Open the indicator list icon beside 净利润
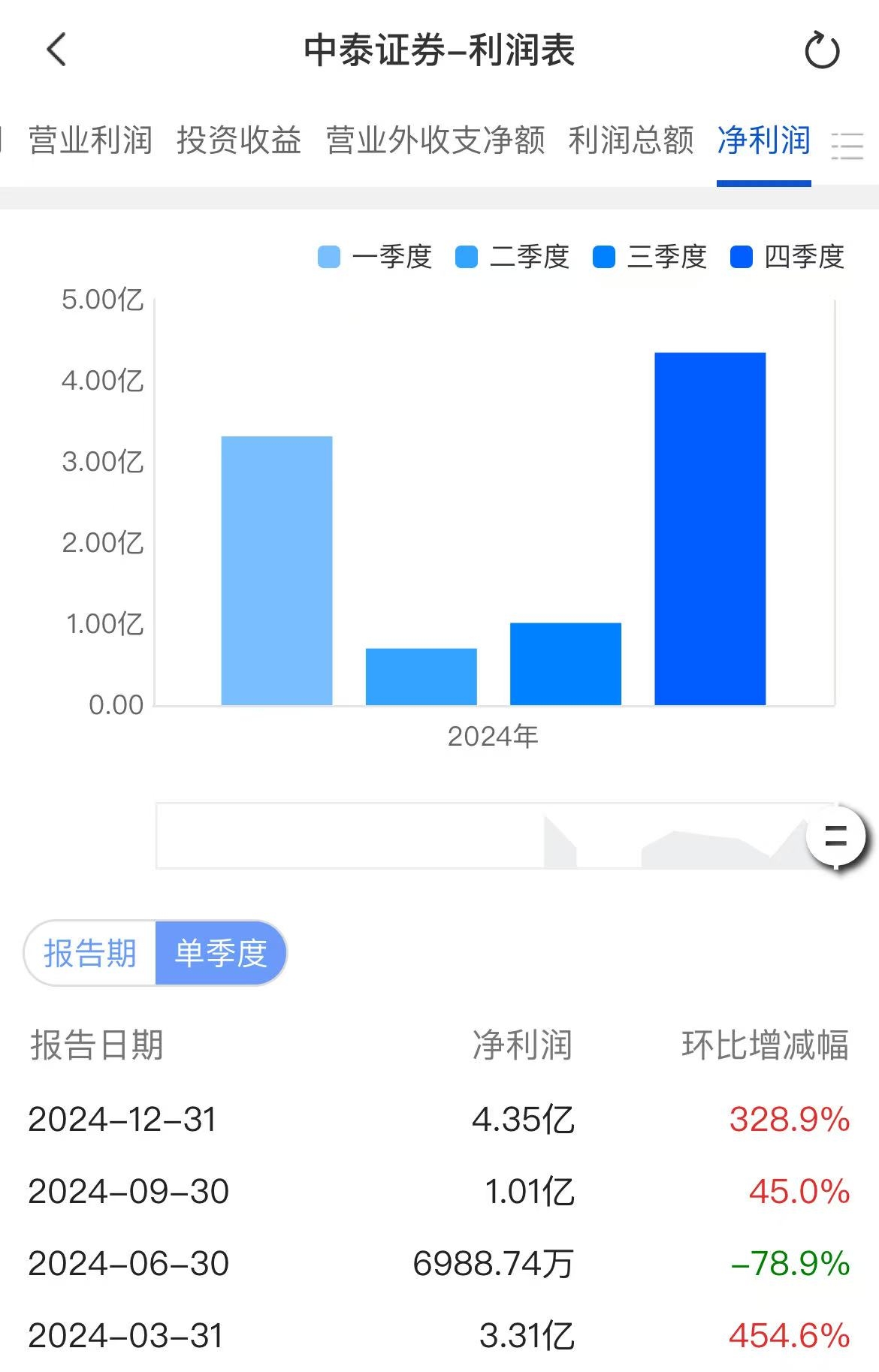 847,145
